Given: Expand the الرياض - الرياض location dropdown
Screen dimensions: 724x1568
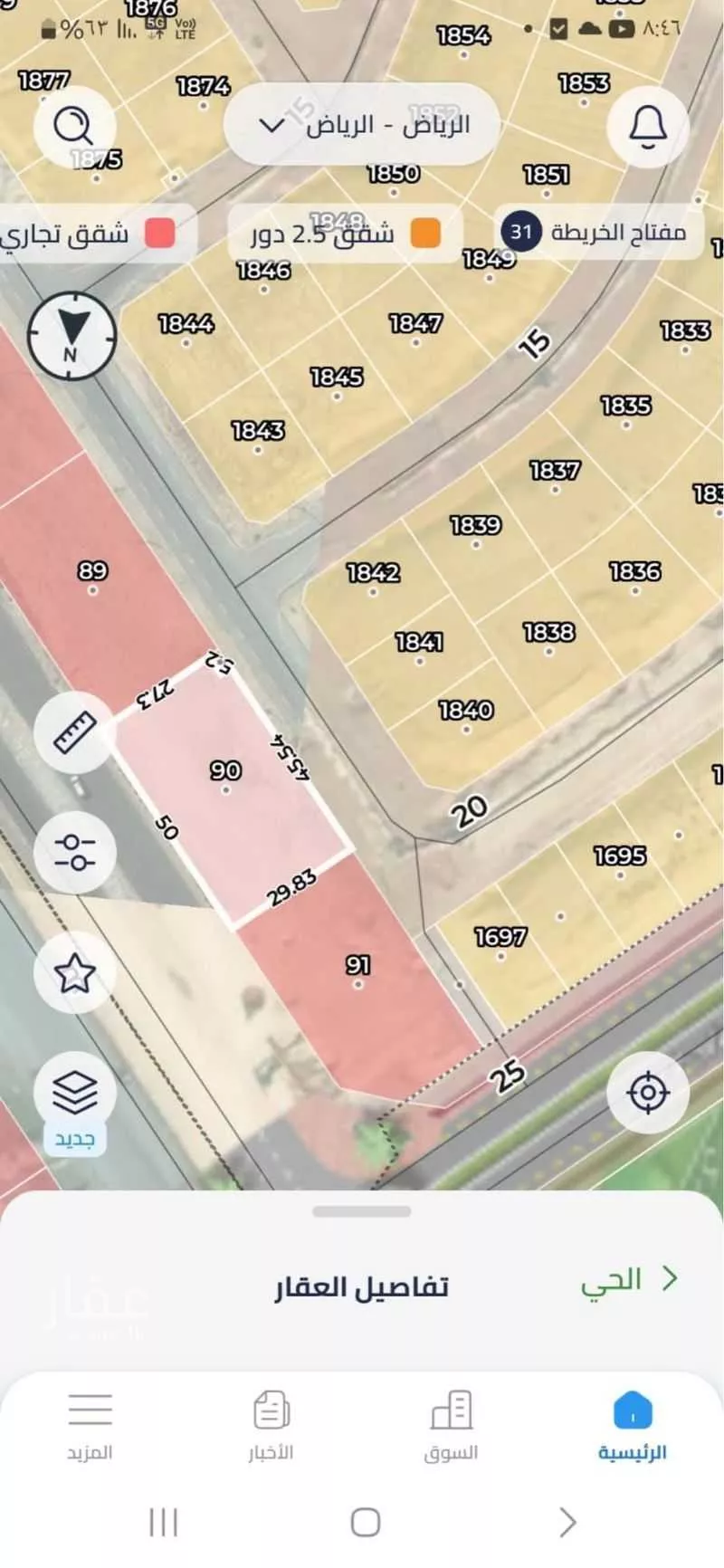Looking at the screenshot, I should 362,125.
